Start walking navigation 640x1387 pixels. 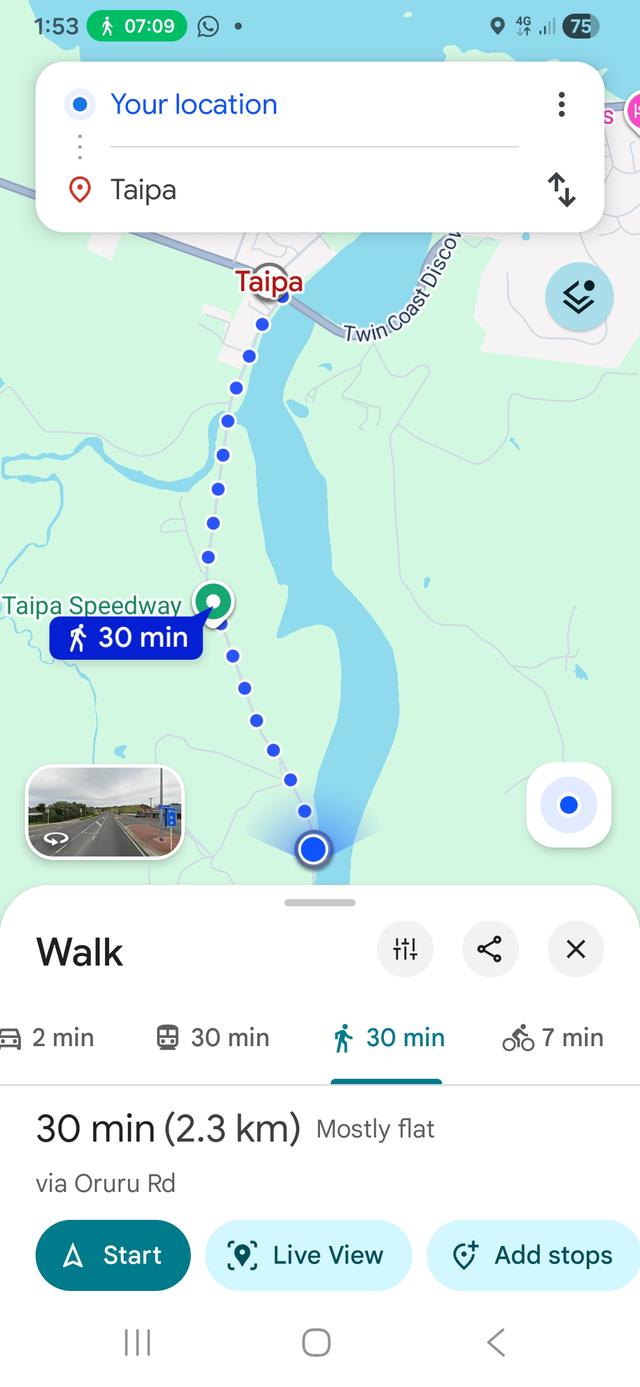tap(113, 1255)
